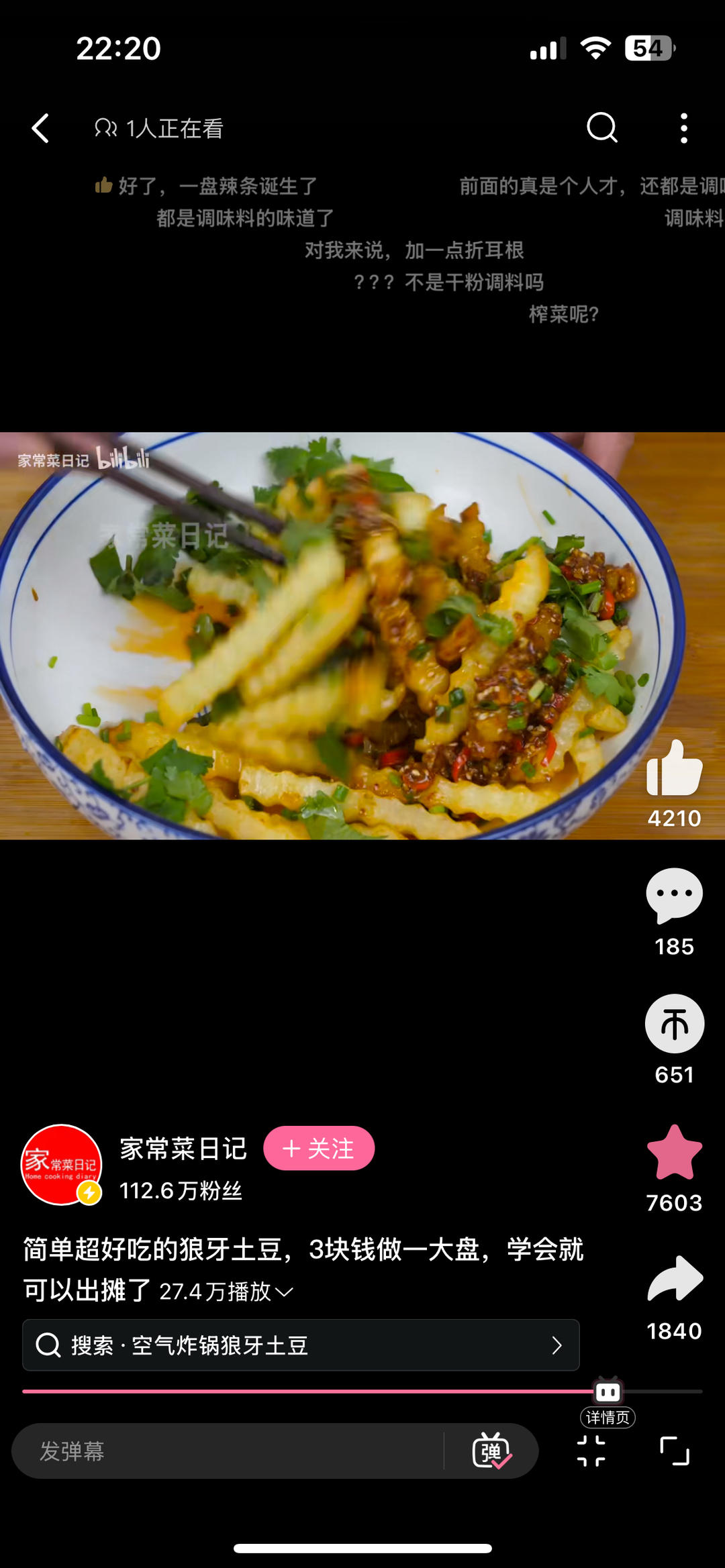Screen dimensions: 725x1568
Task: Switch to fullscreen video mode
Action: tap(675, 1451)
